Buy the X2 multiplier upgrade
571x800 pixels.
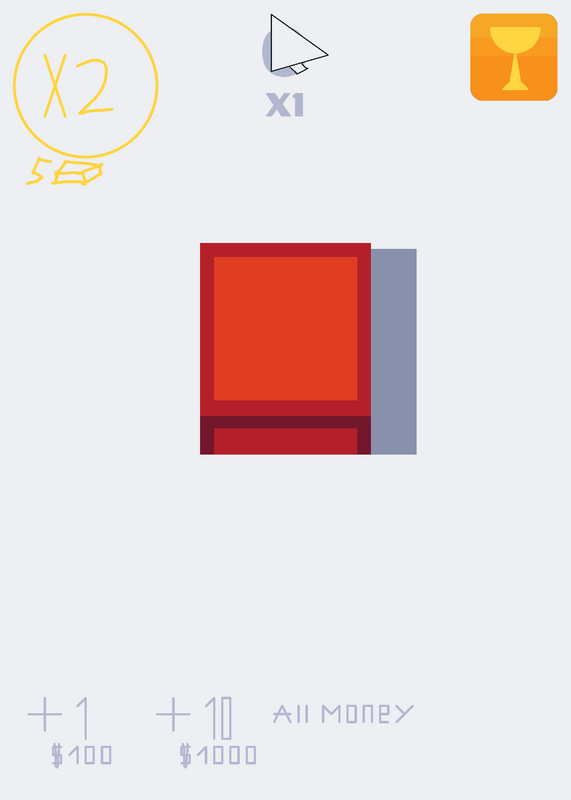click(86, 86)
